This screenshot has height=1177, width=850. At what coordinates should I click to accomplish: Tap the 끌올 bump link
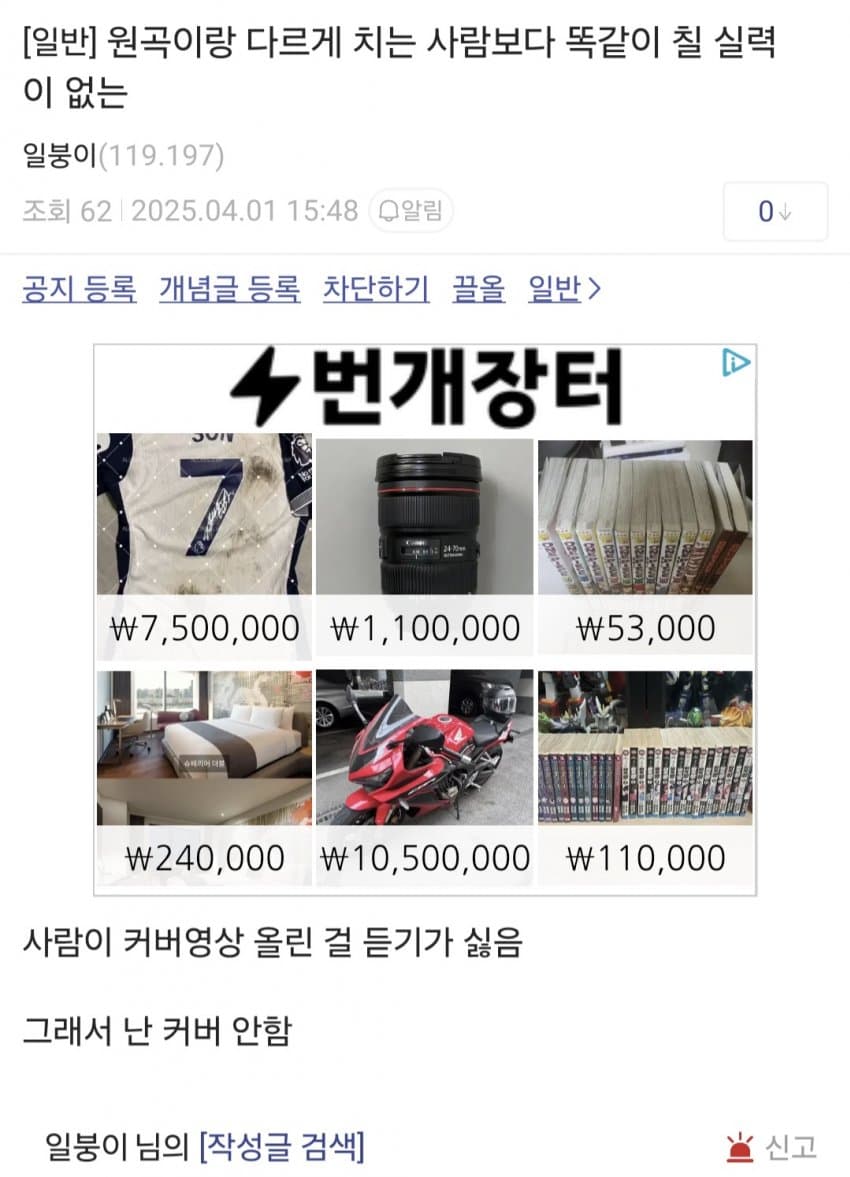click(x=478, y=289)
